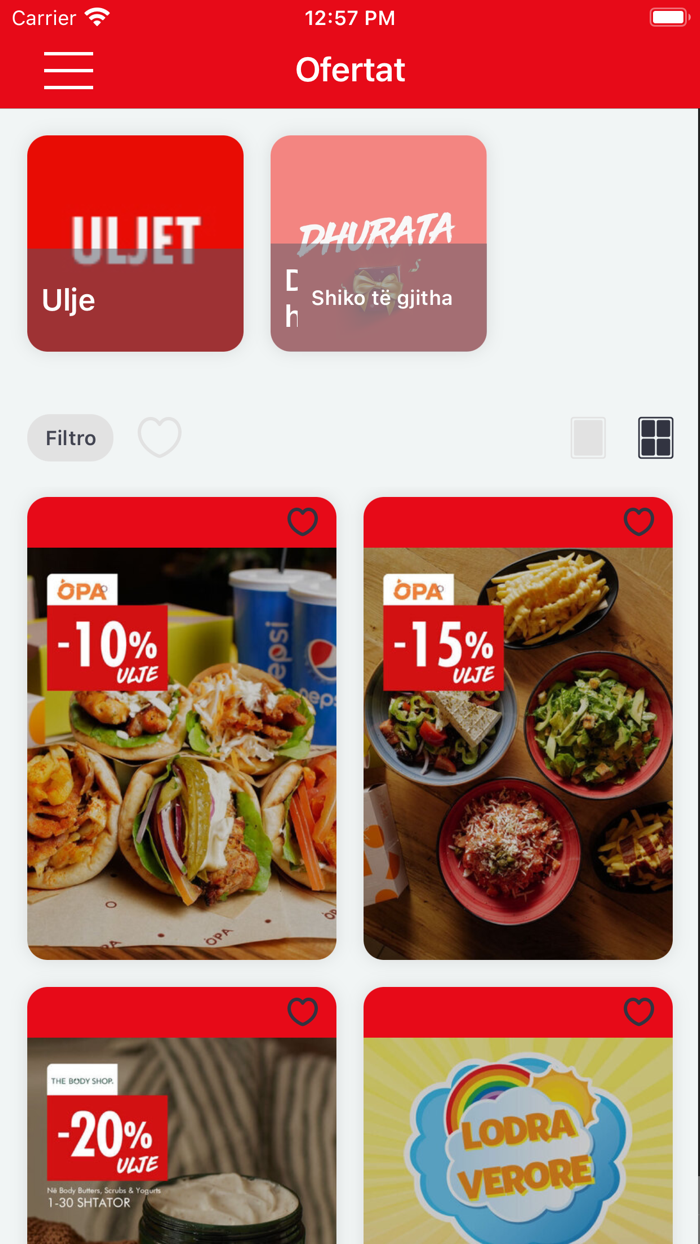Open the OPA -10% ulje offer
The height and width of the screenshot is (1244, 700).
[x=182, y=752]
